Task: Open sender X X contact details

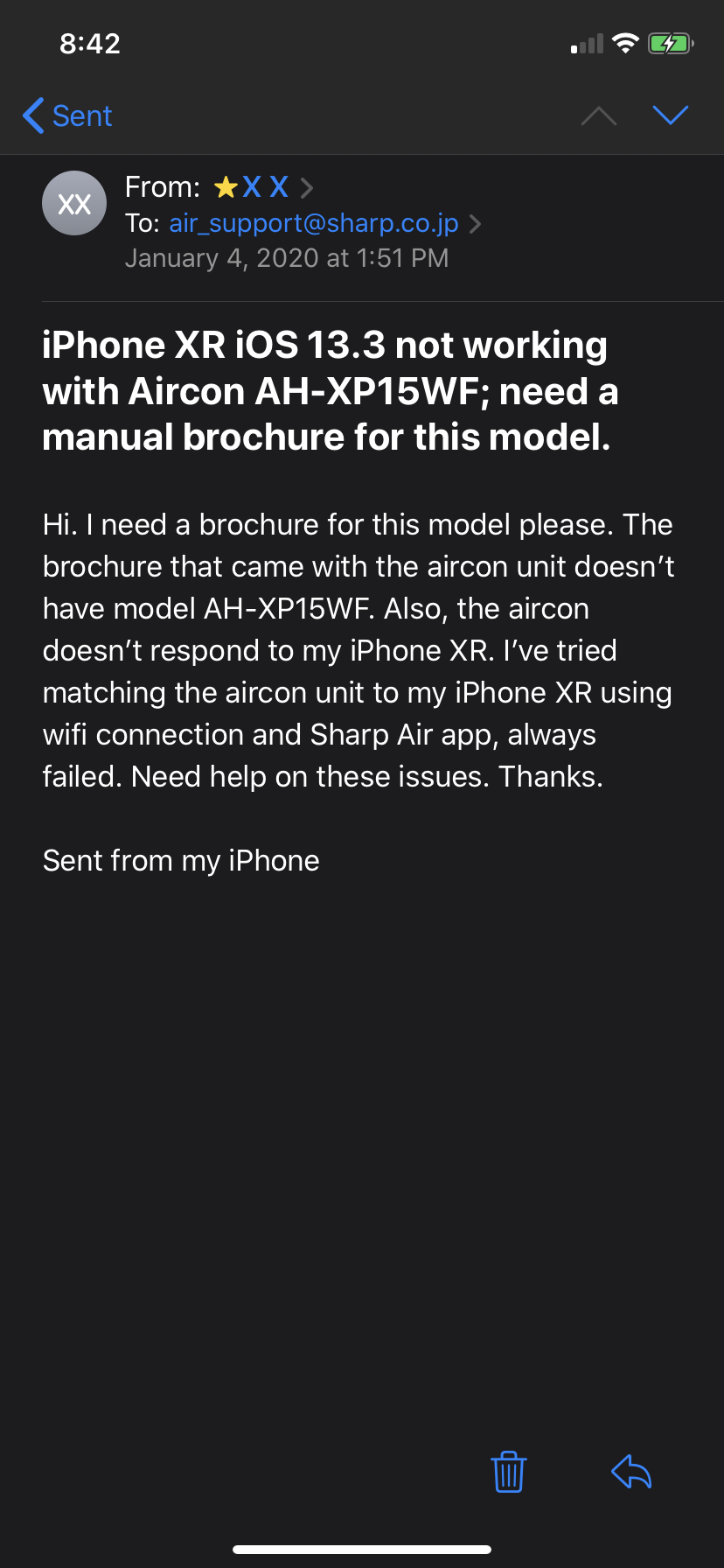Action: pos(265,187)
